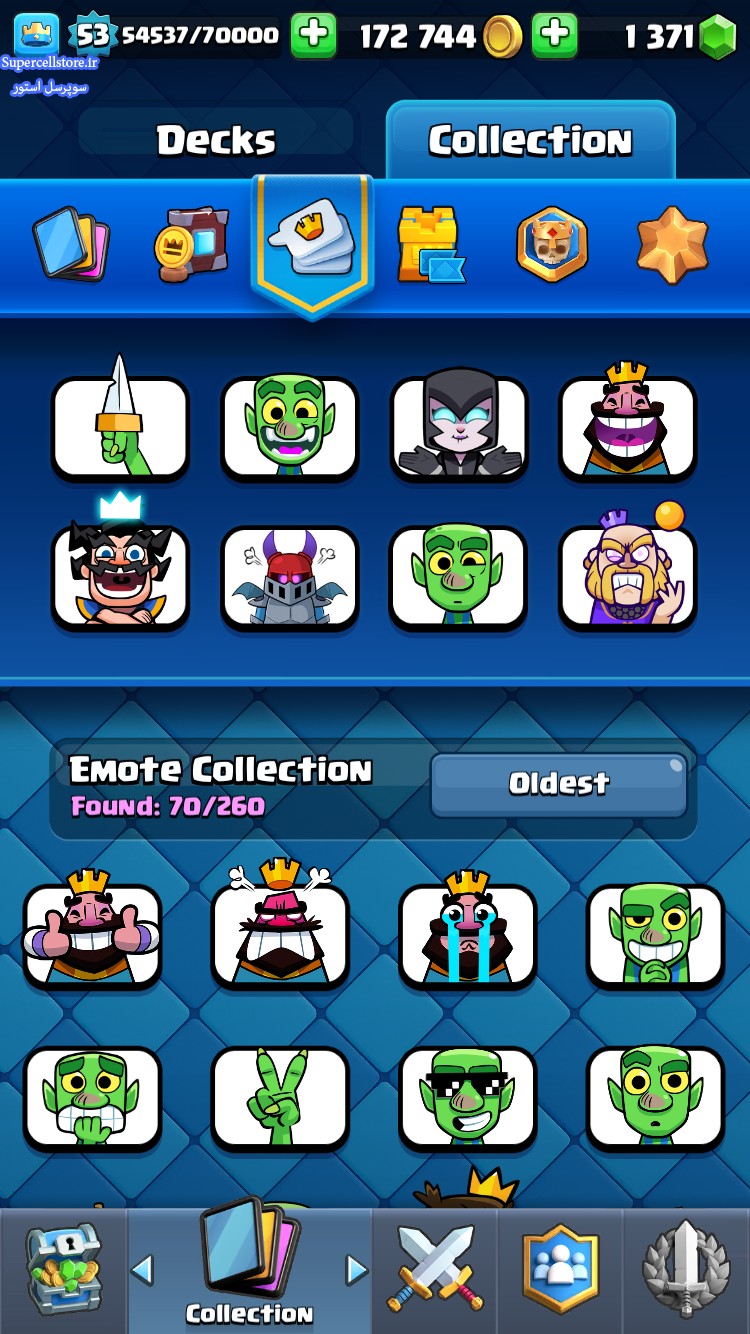Select the green peace-sign hand emote
750x1334 pixels.
(280, 1095)
